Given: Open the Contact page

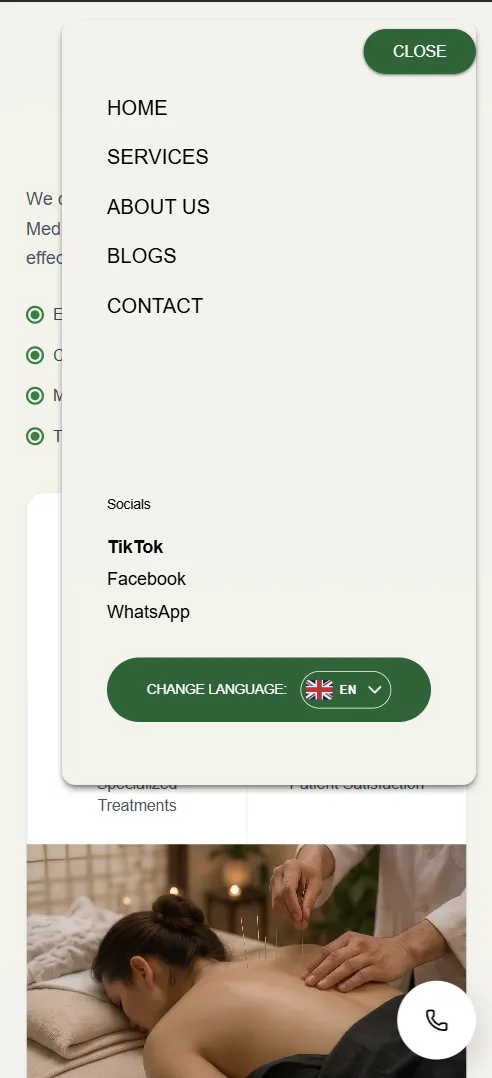Looking at the screenshot, I should click(x=155, y=306).
